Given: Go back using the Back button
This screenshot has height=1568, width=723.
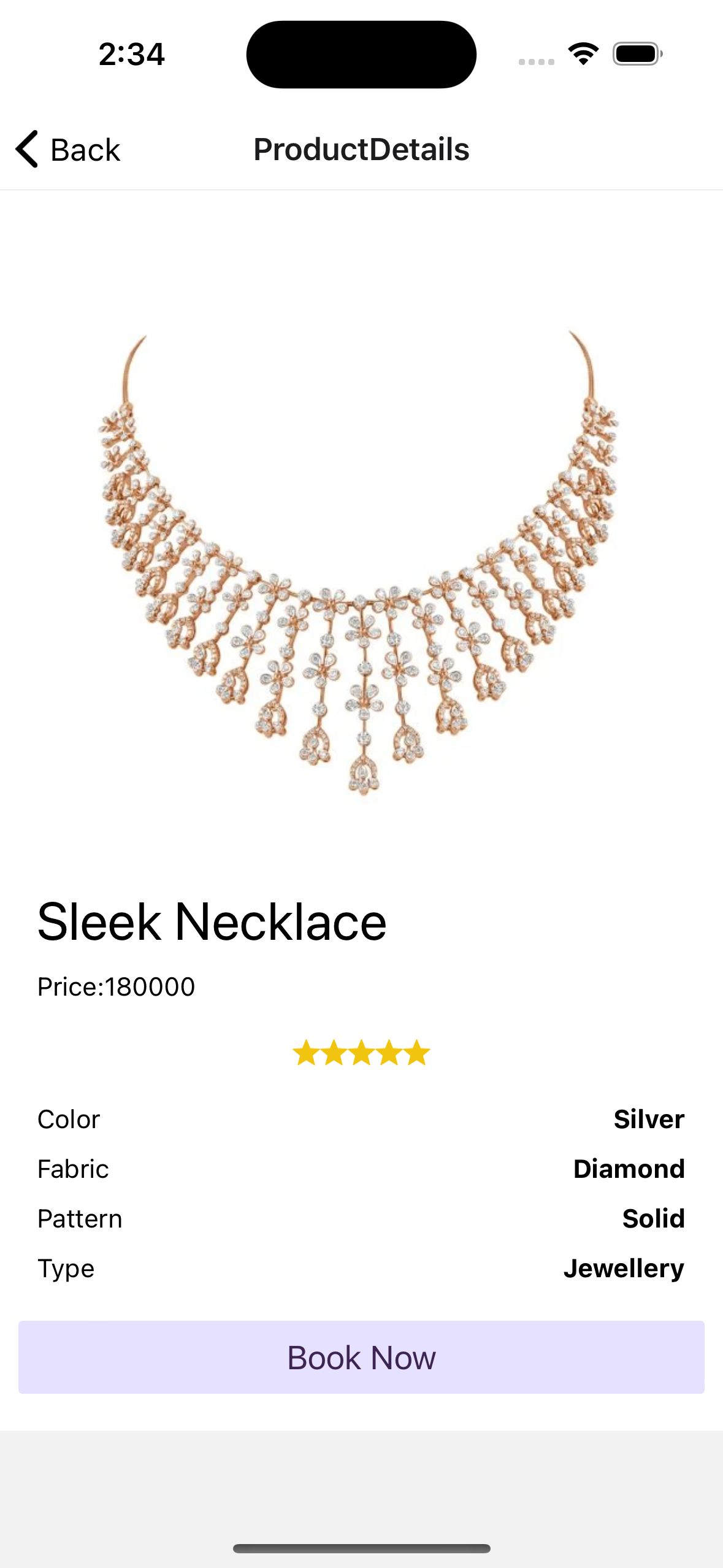Looking at the screenshot, I should coord(68,149).
